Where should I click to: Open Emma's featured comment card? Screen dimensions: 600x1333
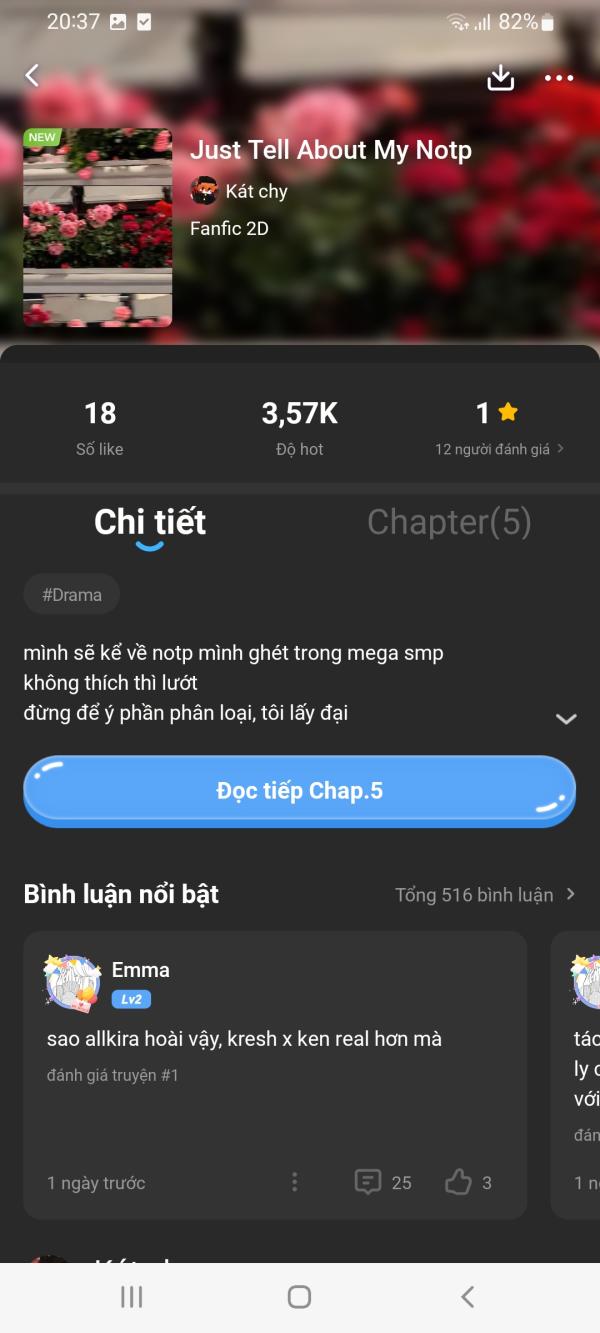coord(275,1060)
